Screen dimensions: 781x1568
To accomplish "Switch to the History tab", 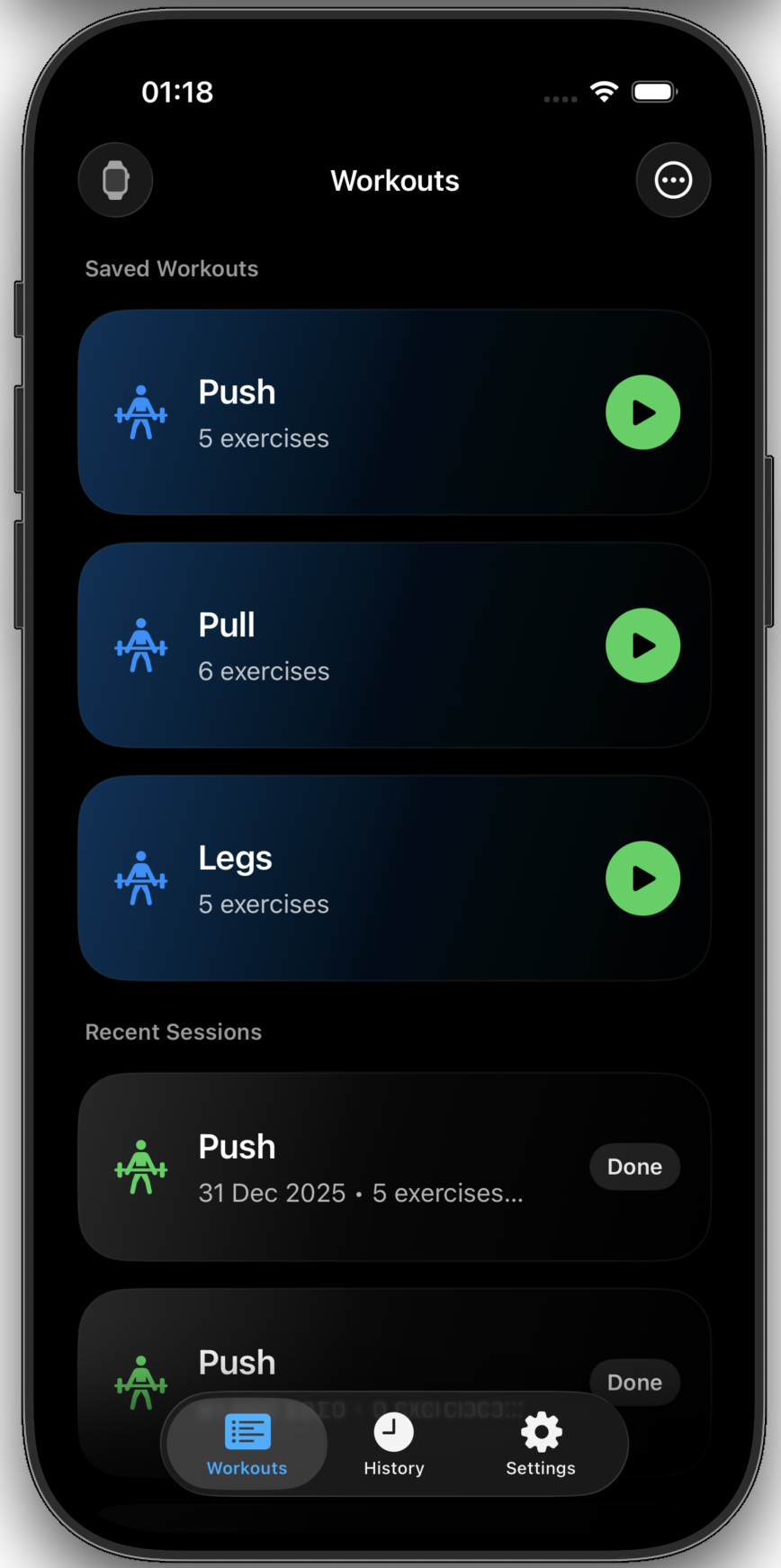I will pyautogui.click(x=393, y=1444).
